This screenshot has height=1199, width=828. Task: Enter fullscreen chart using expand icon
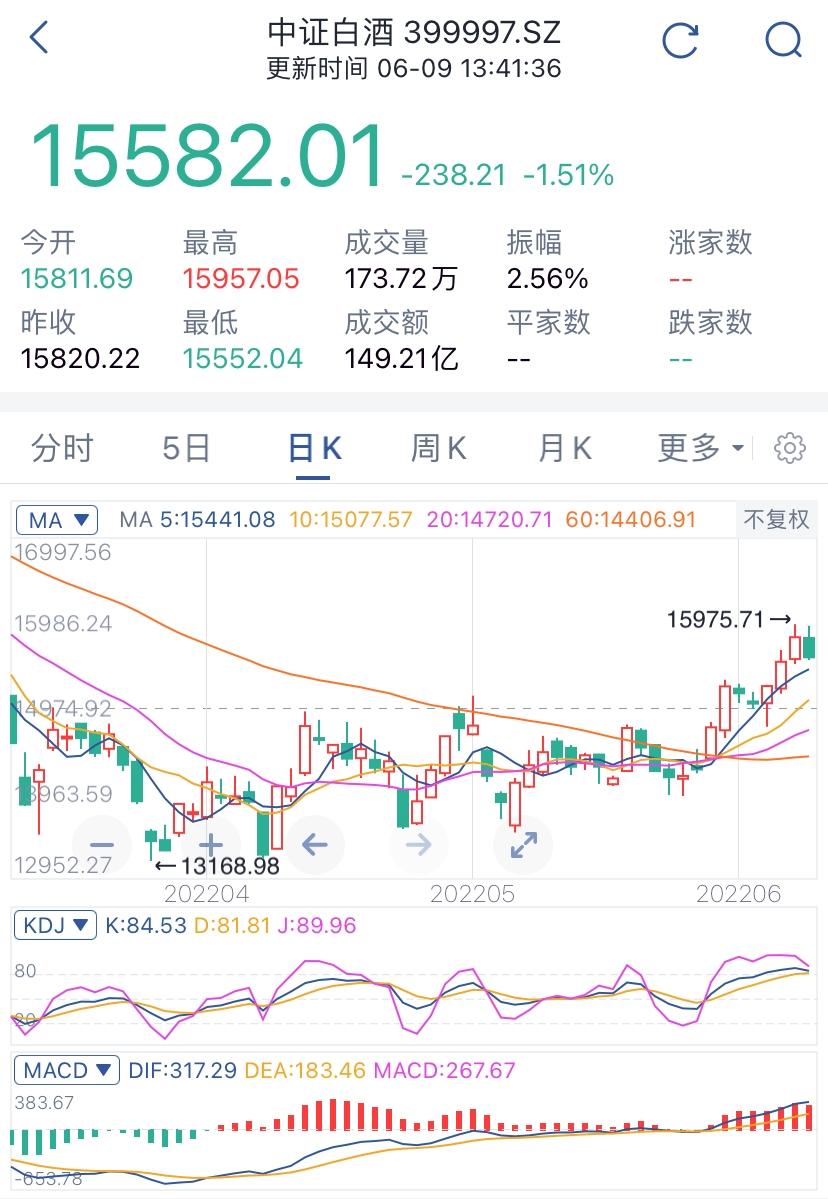(521, 845)
